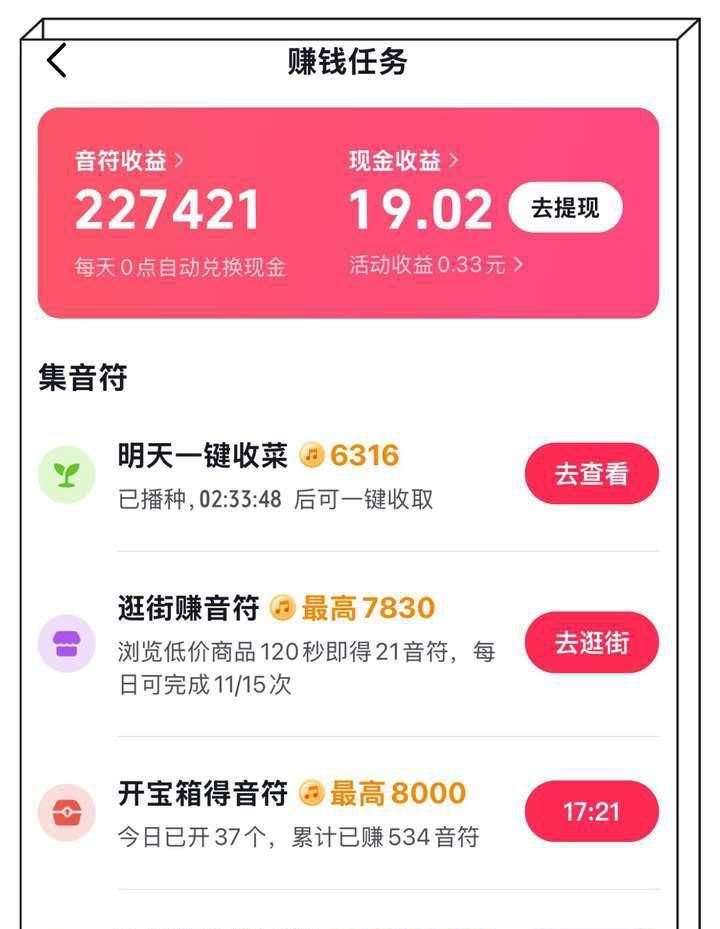Go back from the 赚钱任务 page
This screenshot has width=720, height=929.
click(x=57, y=62)
